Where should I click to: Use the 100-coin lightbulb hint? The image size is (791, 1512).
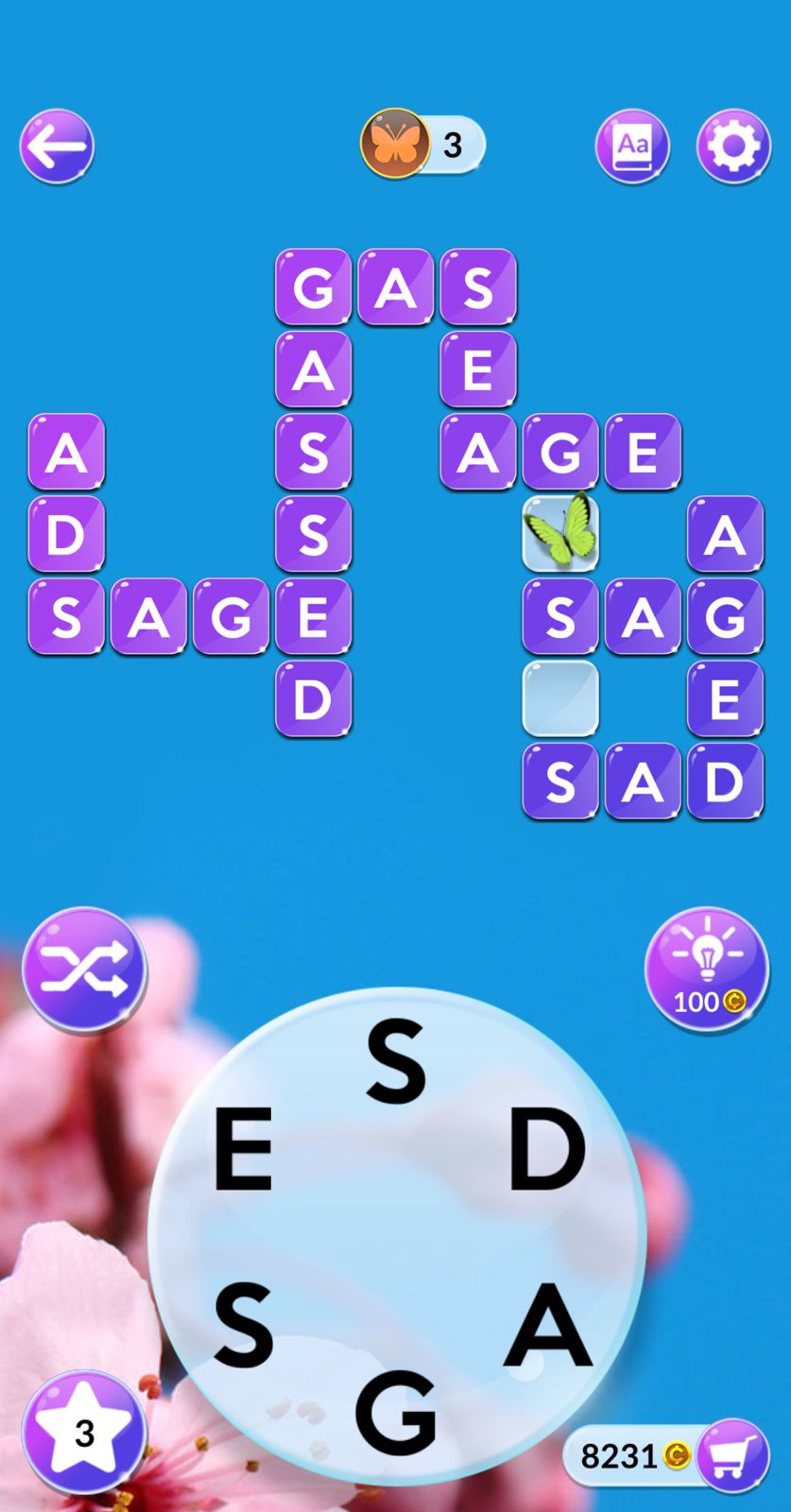pos(707,969)
